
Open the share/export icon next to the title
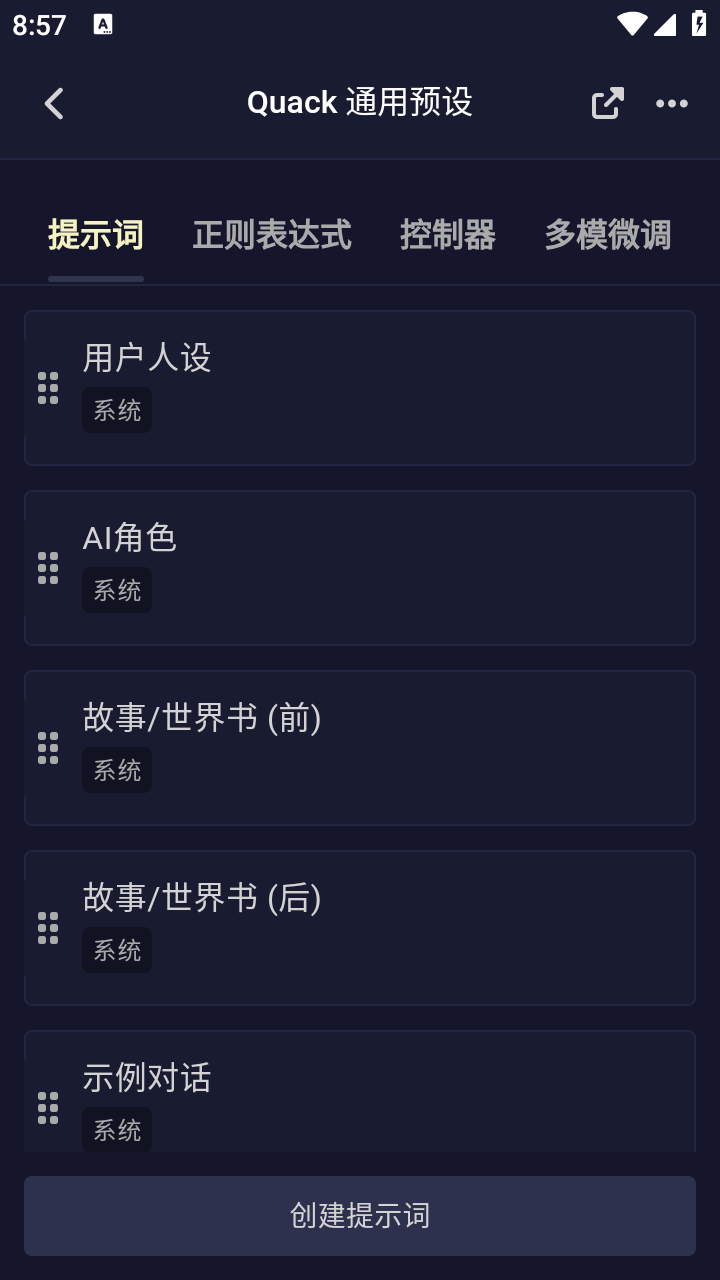point(607,103)
